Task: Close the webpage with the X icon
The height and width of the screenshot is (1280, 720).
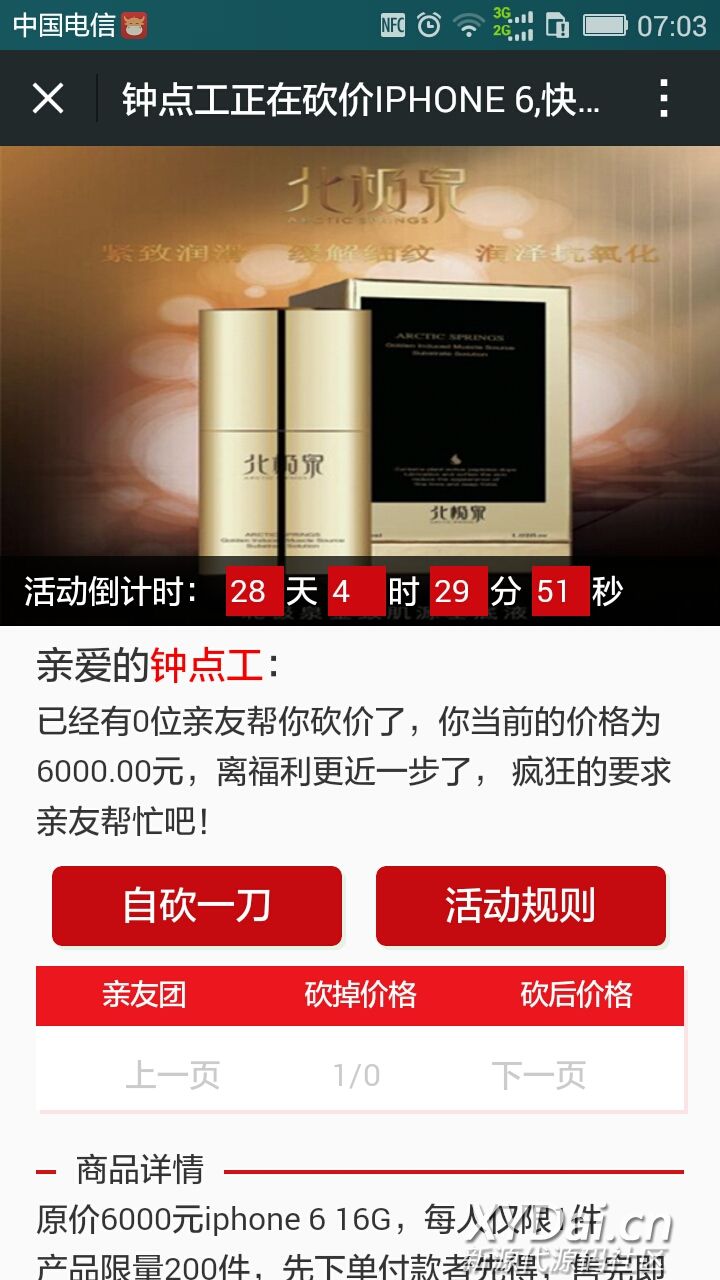Action: [x=47, y=99]
